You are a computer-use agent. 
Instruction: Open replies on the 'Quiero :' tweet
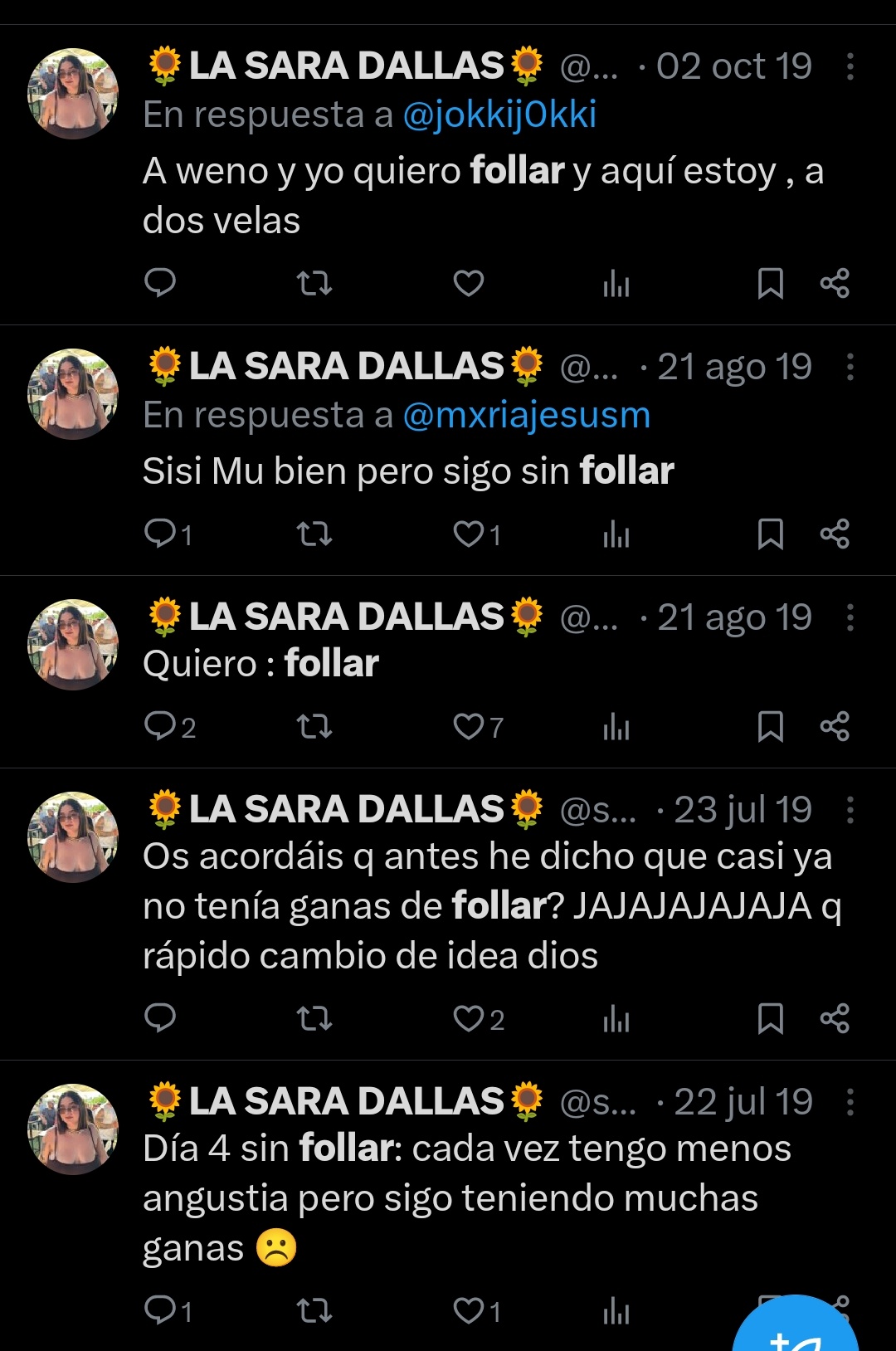click(x=160, y=727)
